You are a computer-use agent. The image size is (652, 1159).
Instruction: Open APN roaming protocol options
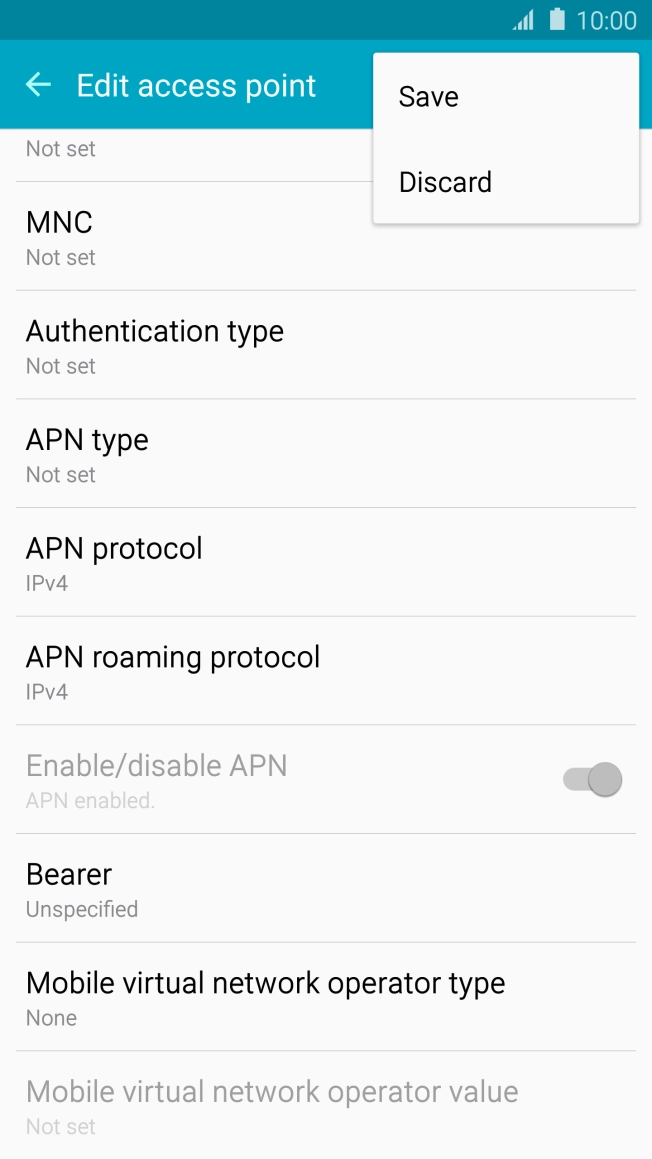pyautogui.click(x=326, y=671)
